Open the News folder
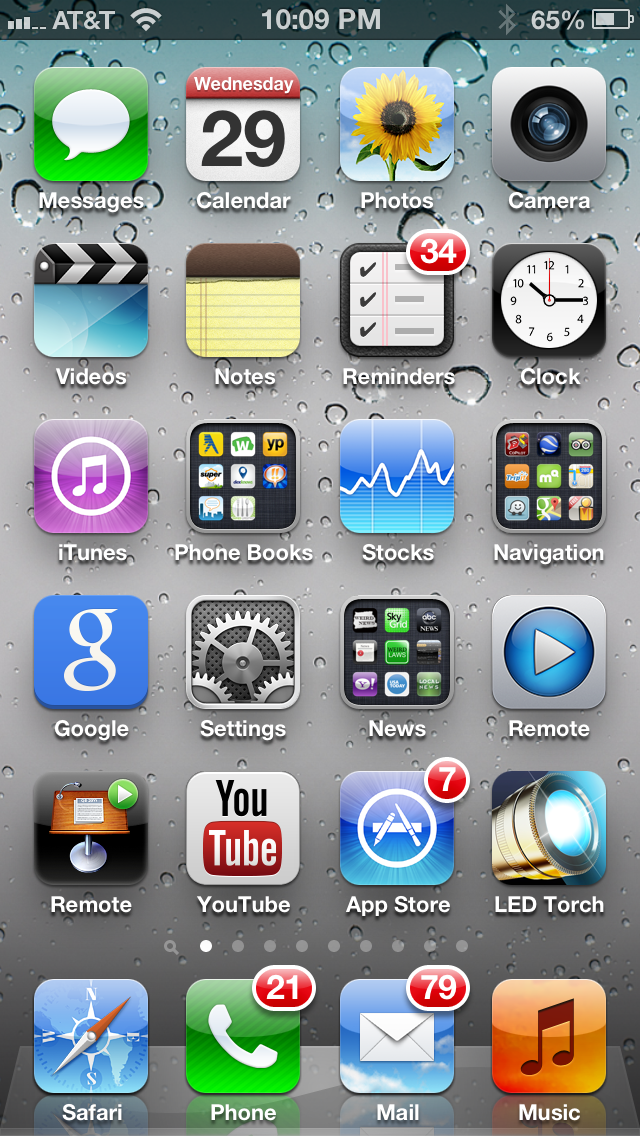 [396, 652]
